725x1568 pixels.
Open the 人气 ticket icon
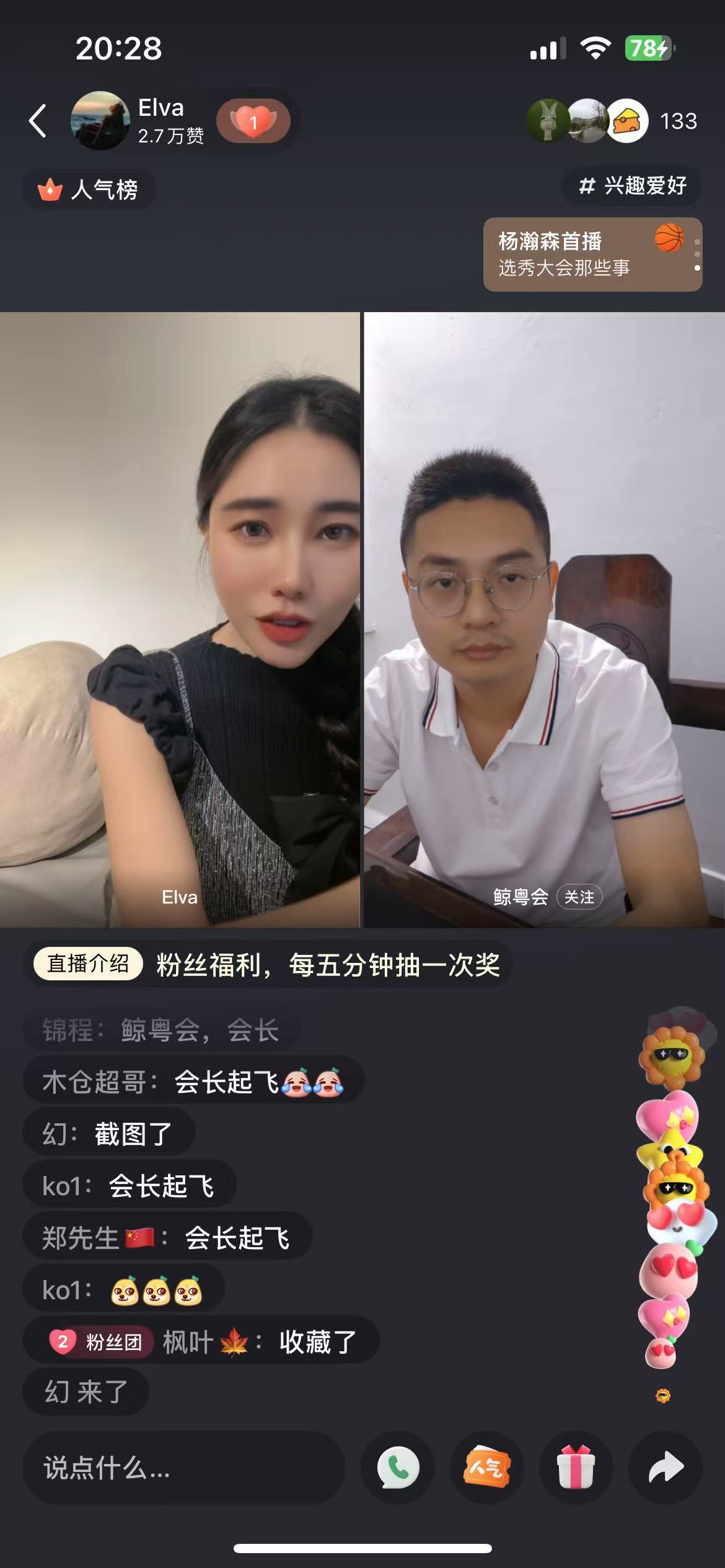click(x=487, y=1468)
